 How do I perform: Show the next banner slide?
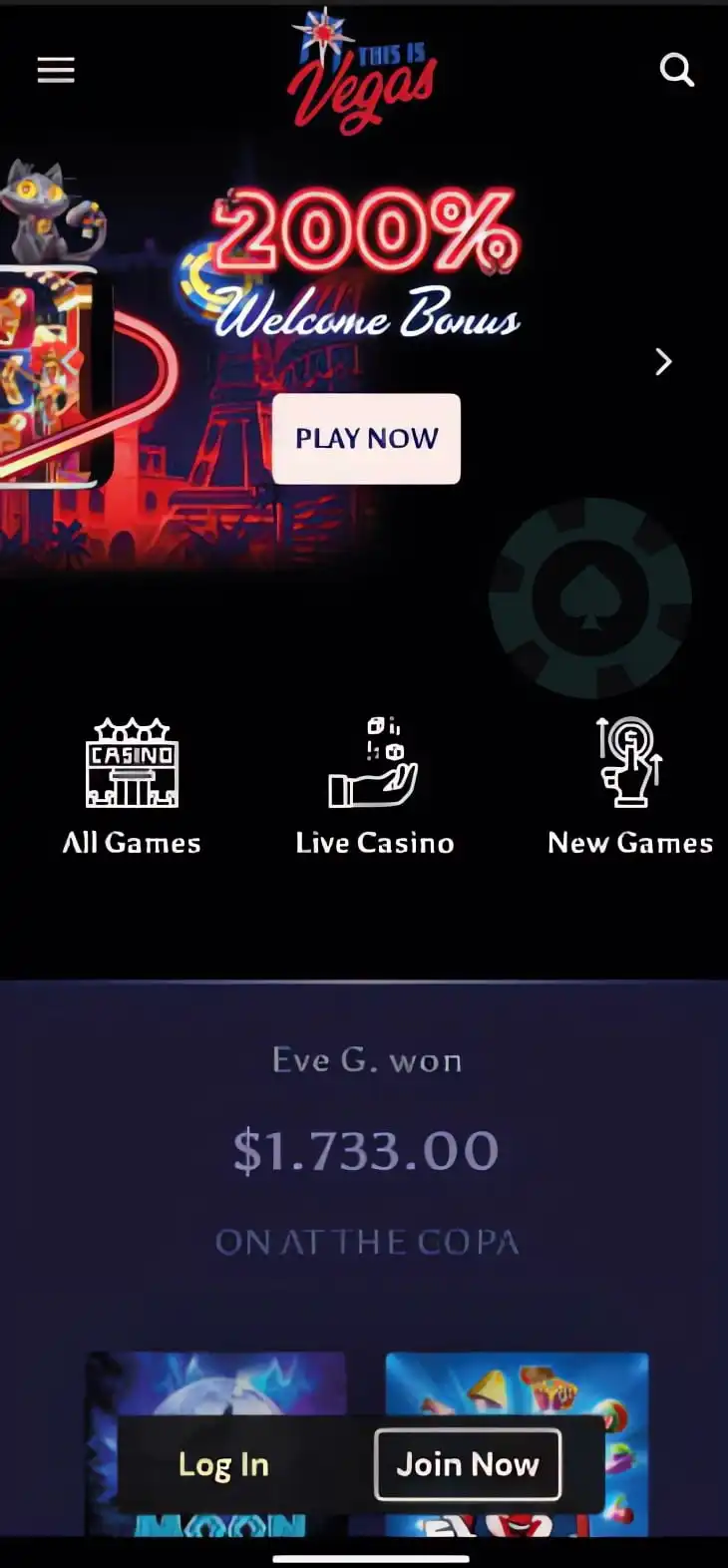(x=663, y=361)
